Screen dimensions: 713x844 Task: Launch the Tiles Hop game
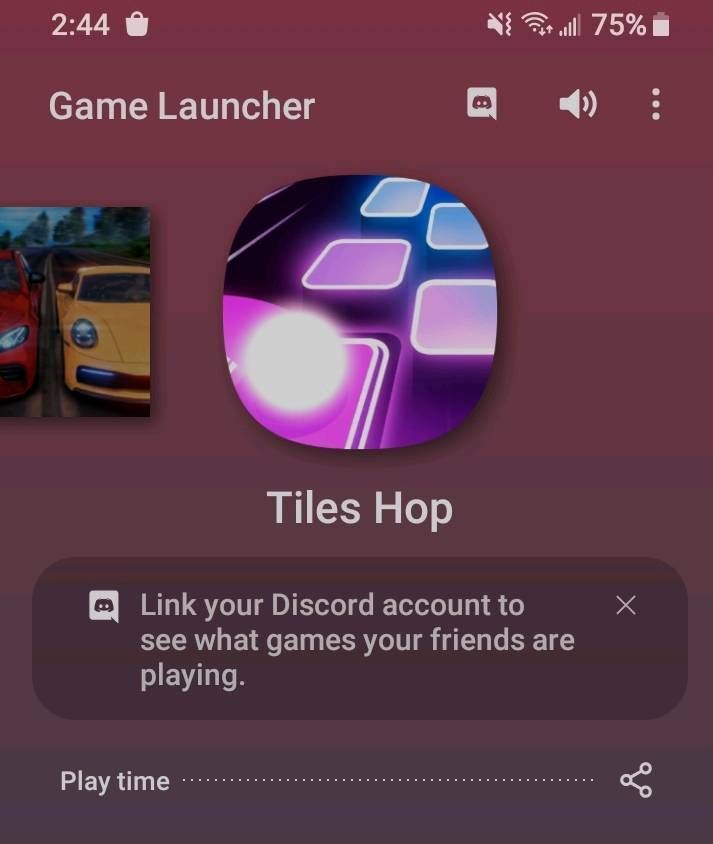[359, 312]
